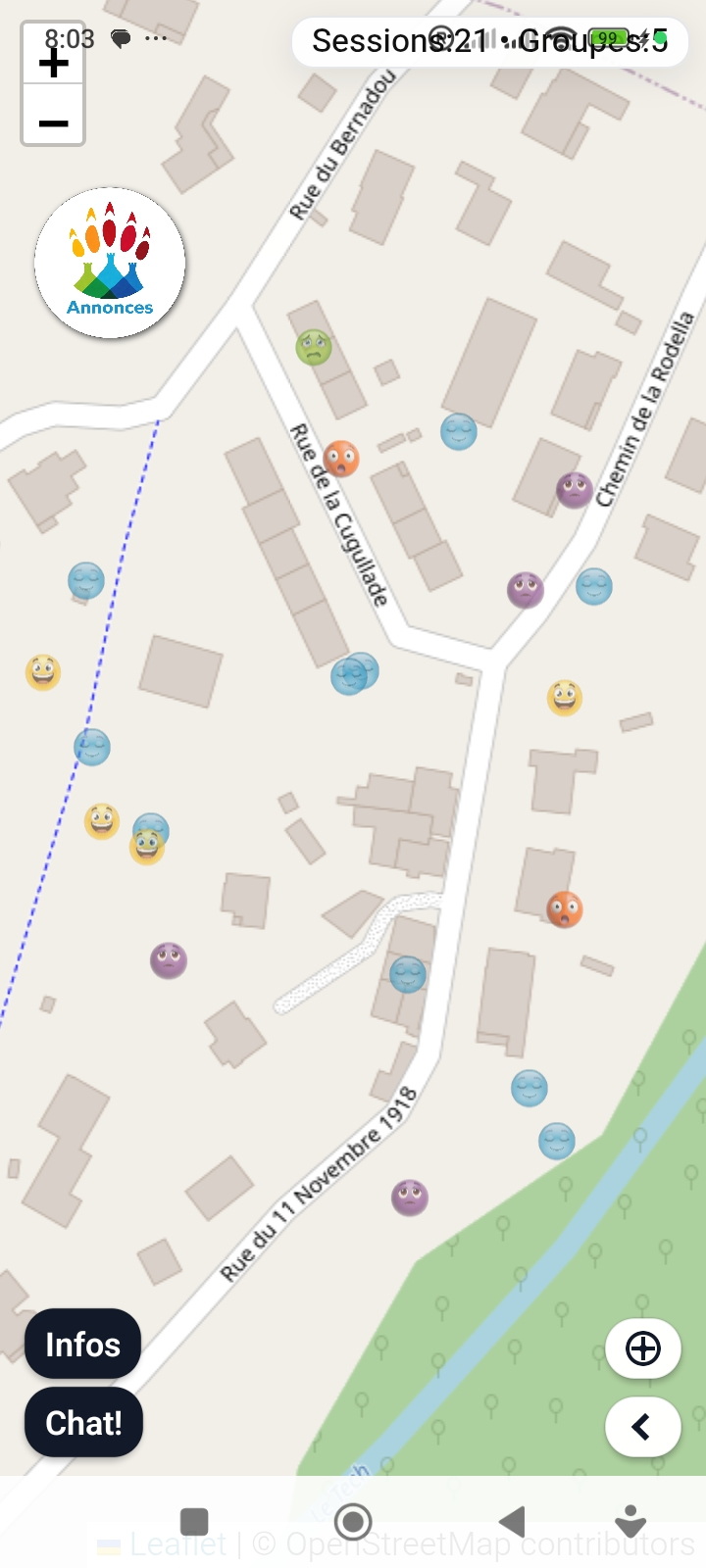The image size is (706, 1568).
Task: Open the Infos panel
Action: coord(82,1344)
